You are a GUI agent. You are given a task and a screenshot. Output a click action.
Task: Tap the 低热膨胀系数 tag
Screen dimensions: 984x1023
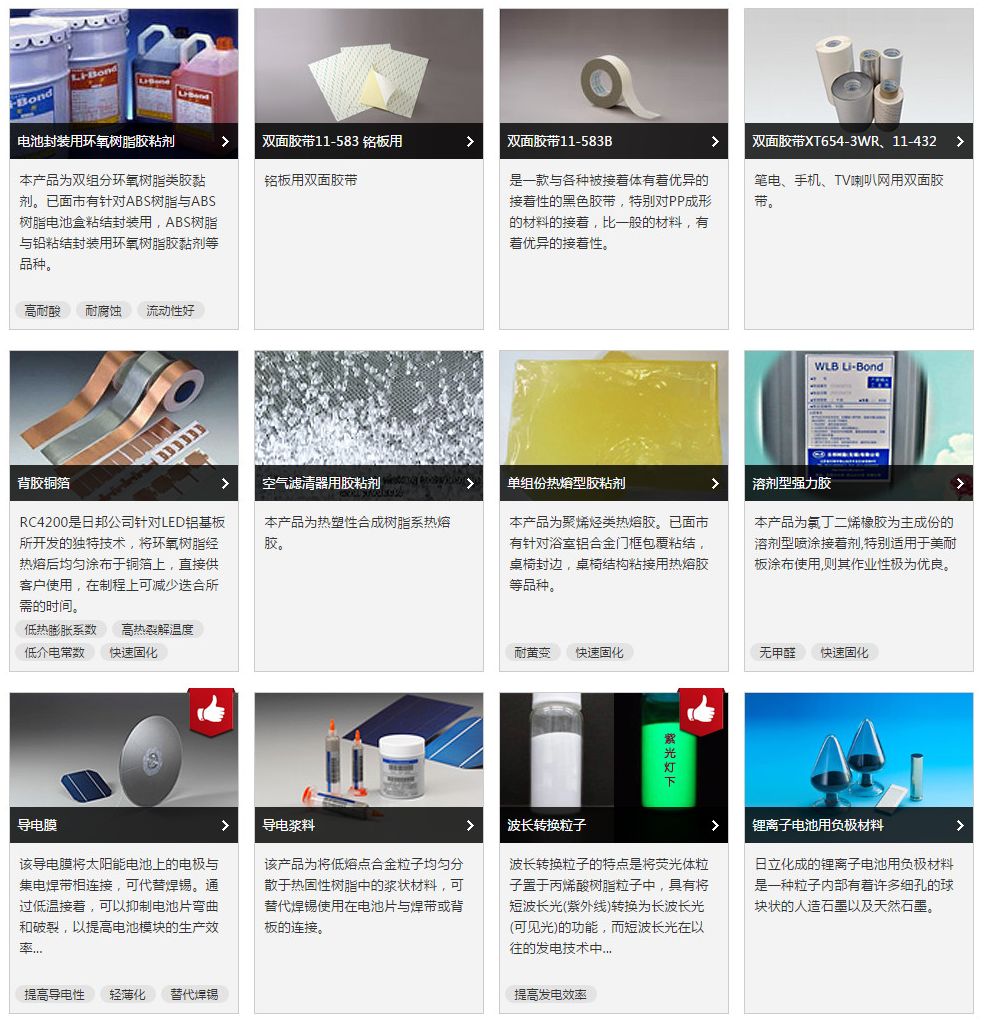coord(61,630)
